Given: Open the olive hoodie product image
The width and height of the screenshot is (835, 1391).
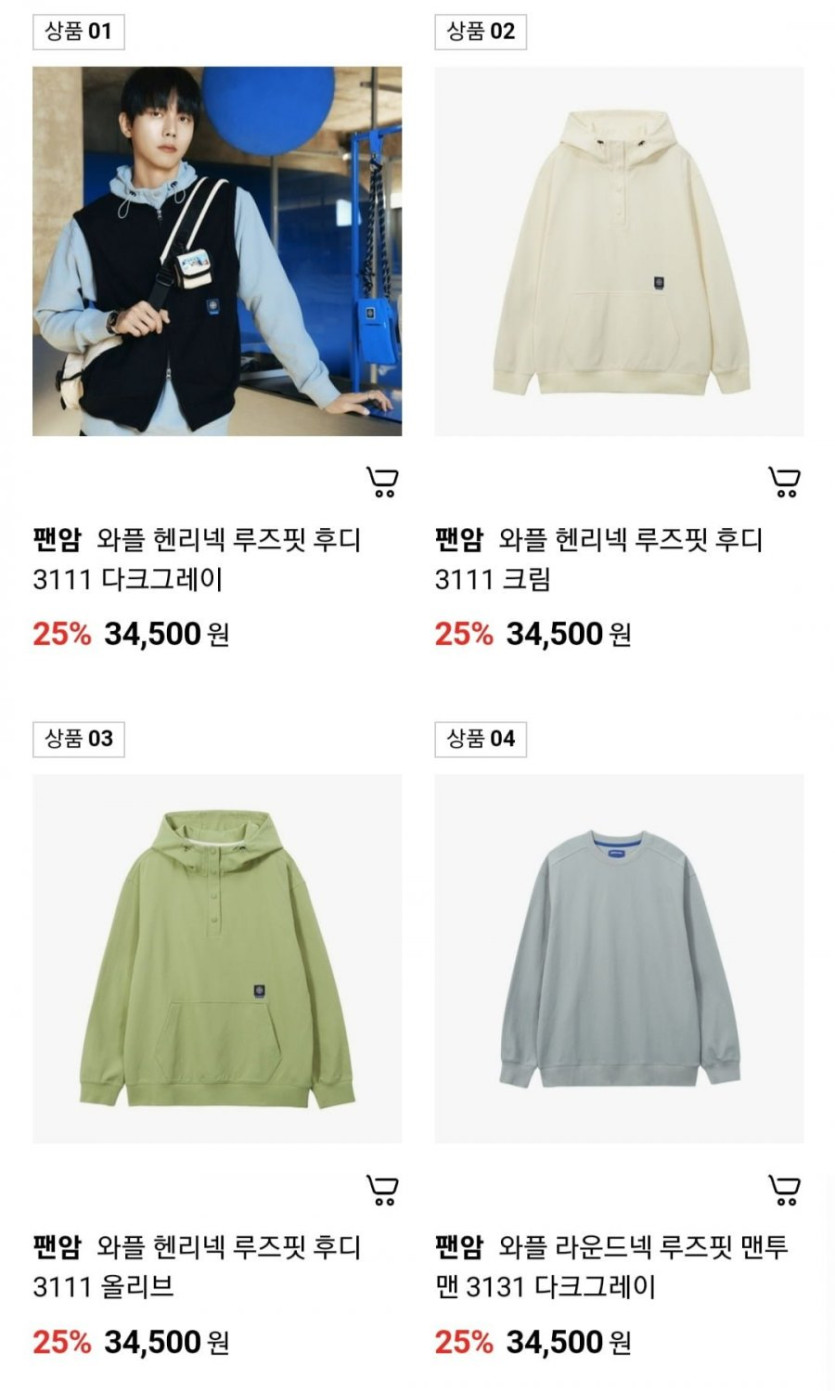Looking at the screenshot, I should [x=217, y=958].
